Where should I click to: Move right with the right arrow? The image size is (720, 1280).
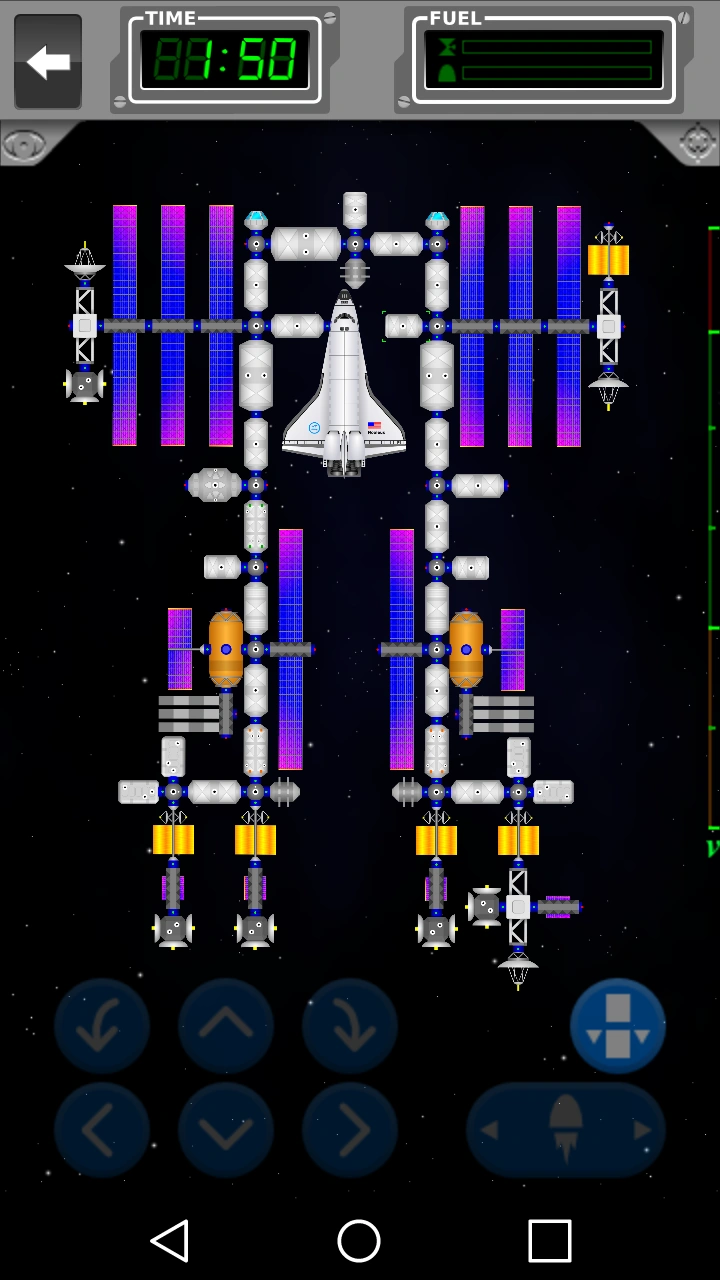pos(350,1130)
